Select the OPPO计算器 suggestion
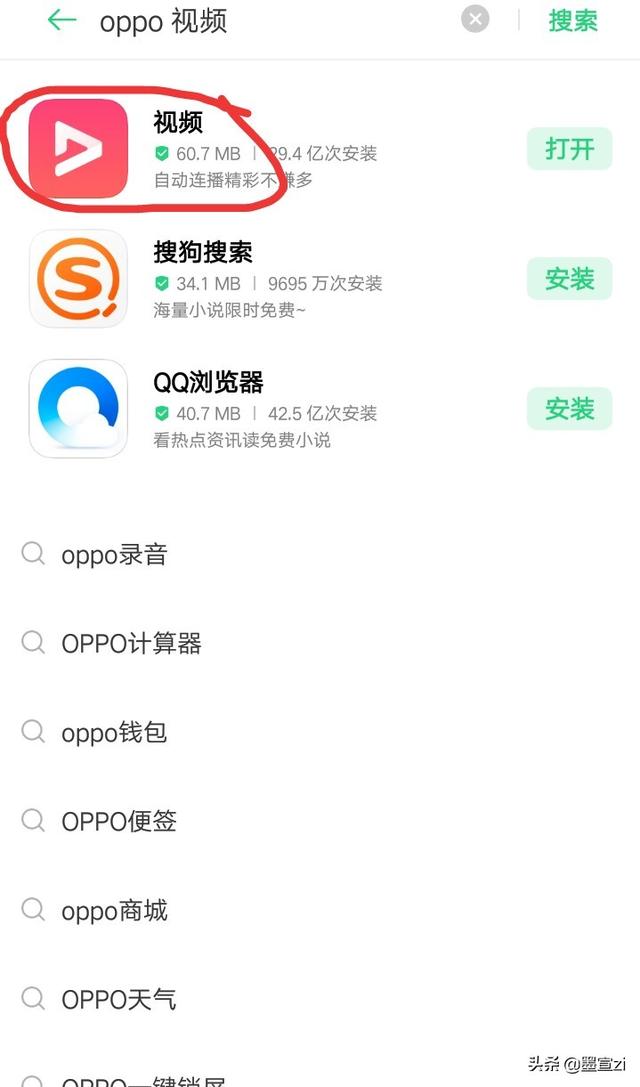The image size is (640, 1087). click(x=320, y=643)
